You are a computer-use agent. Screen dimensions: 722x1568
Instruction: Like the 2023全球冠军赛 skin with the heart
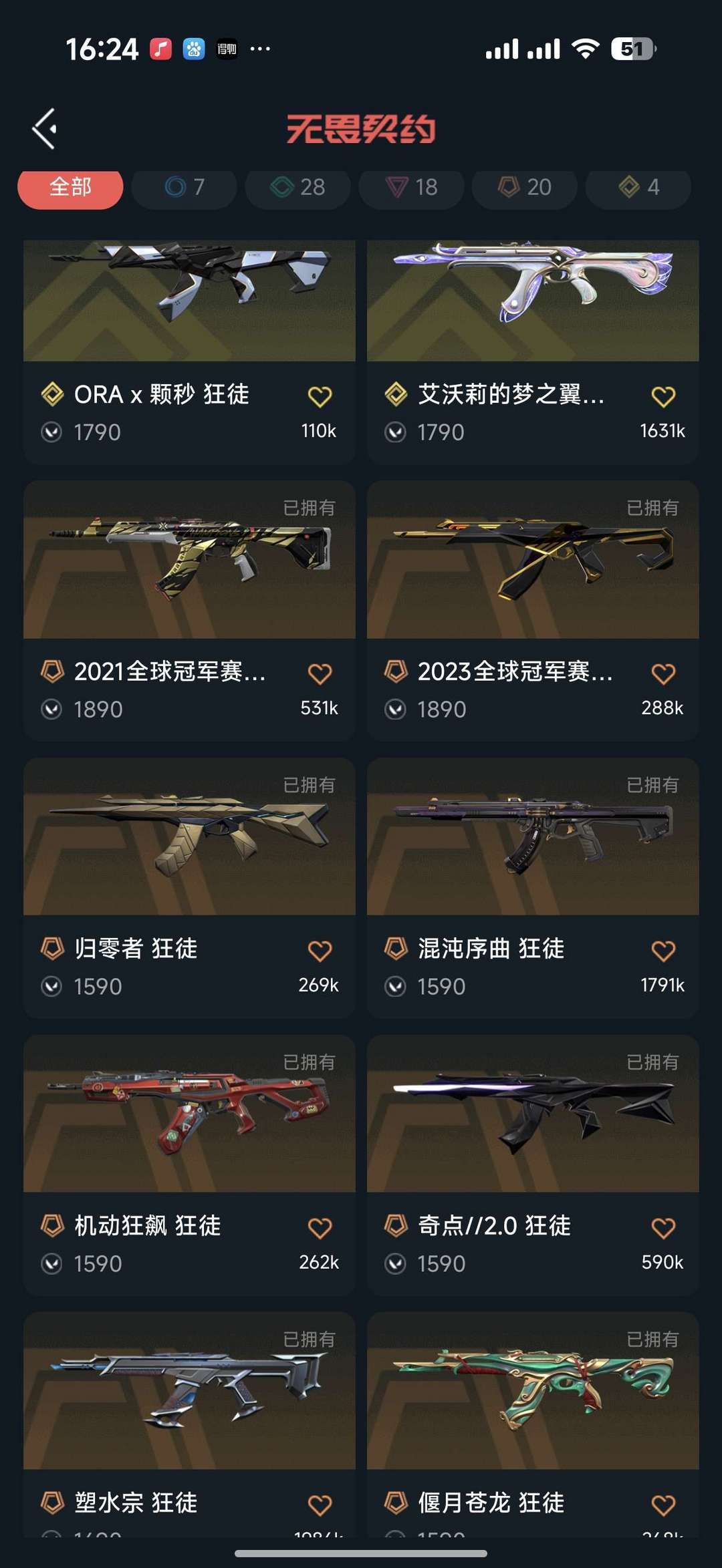click(663, 673)
